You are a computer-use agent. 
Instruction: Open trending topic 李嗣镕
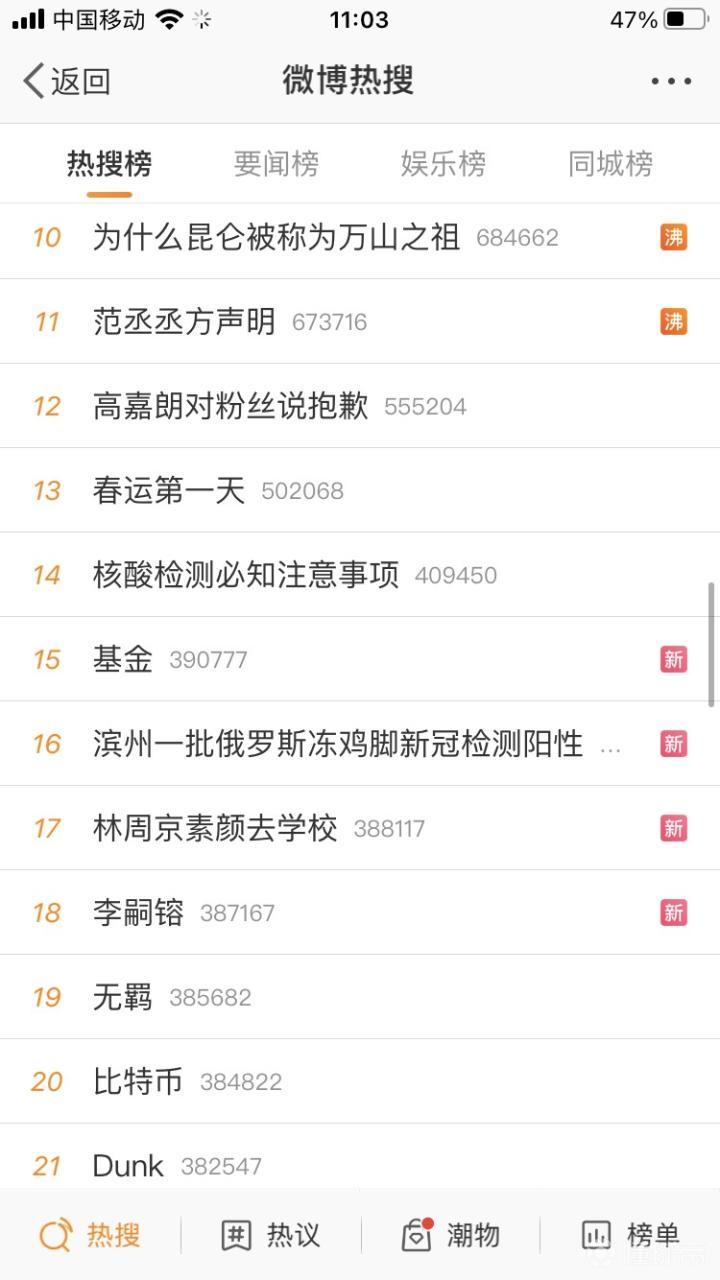coord(138,913)
